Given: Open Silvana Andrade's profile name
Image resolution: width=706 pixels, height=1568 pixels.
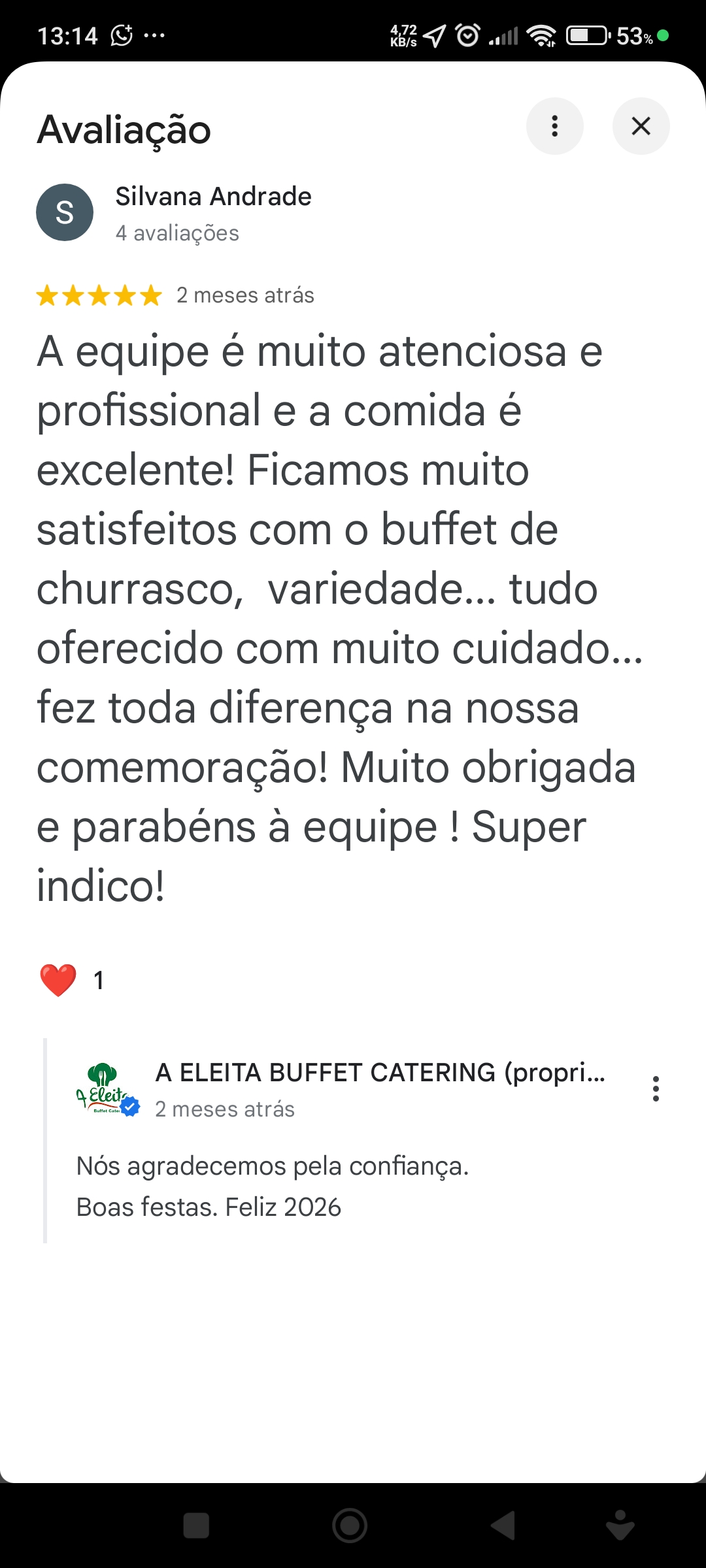Looking at the screenshot, I should tap(213, 196).
